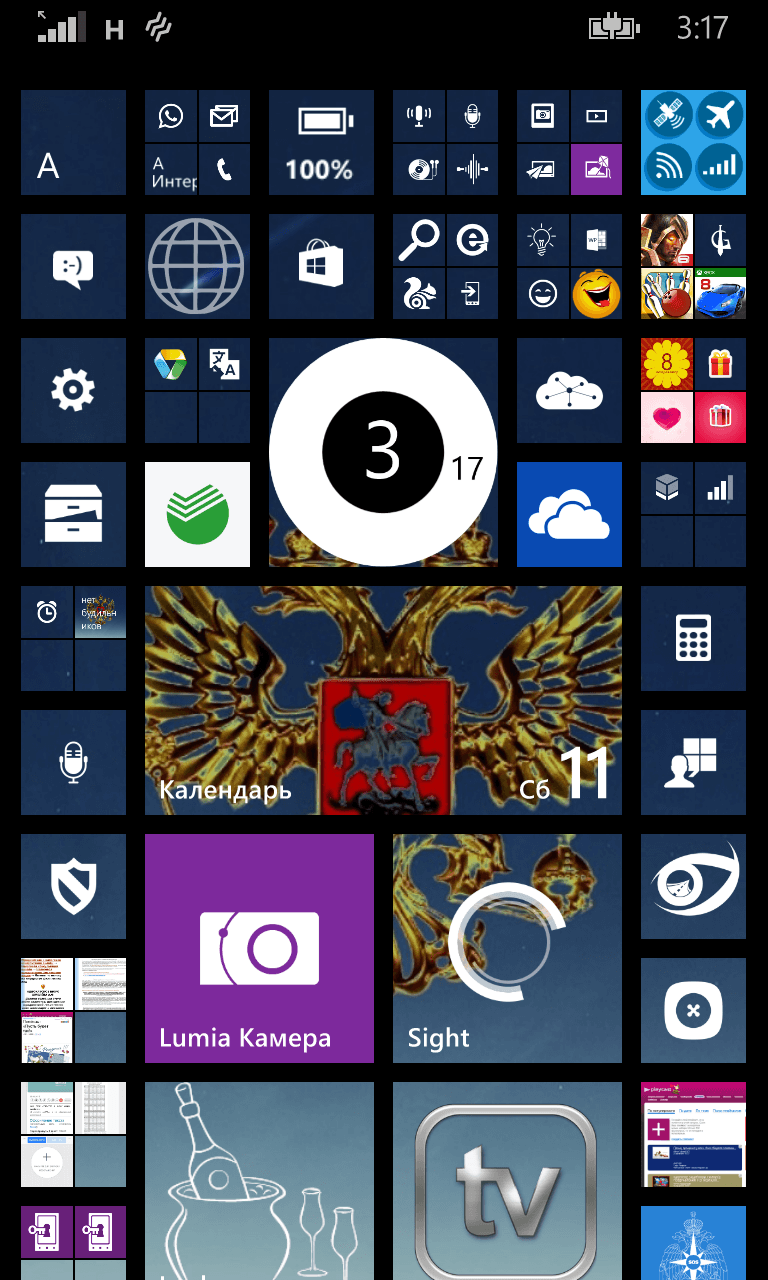
Task: Open the network cloud tile
Action: pyautogui.click(x=569, y=390)
